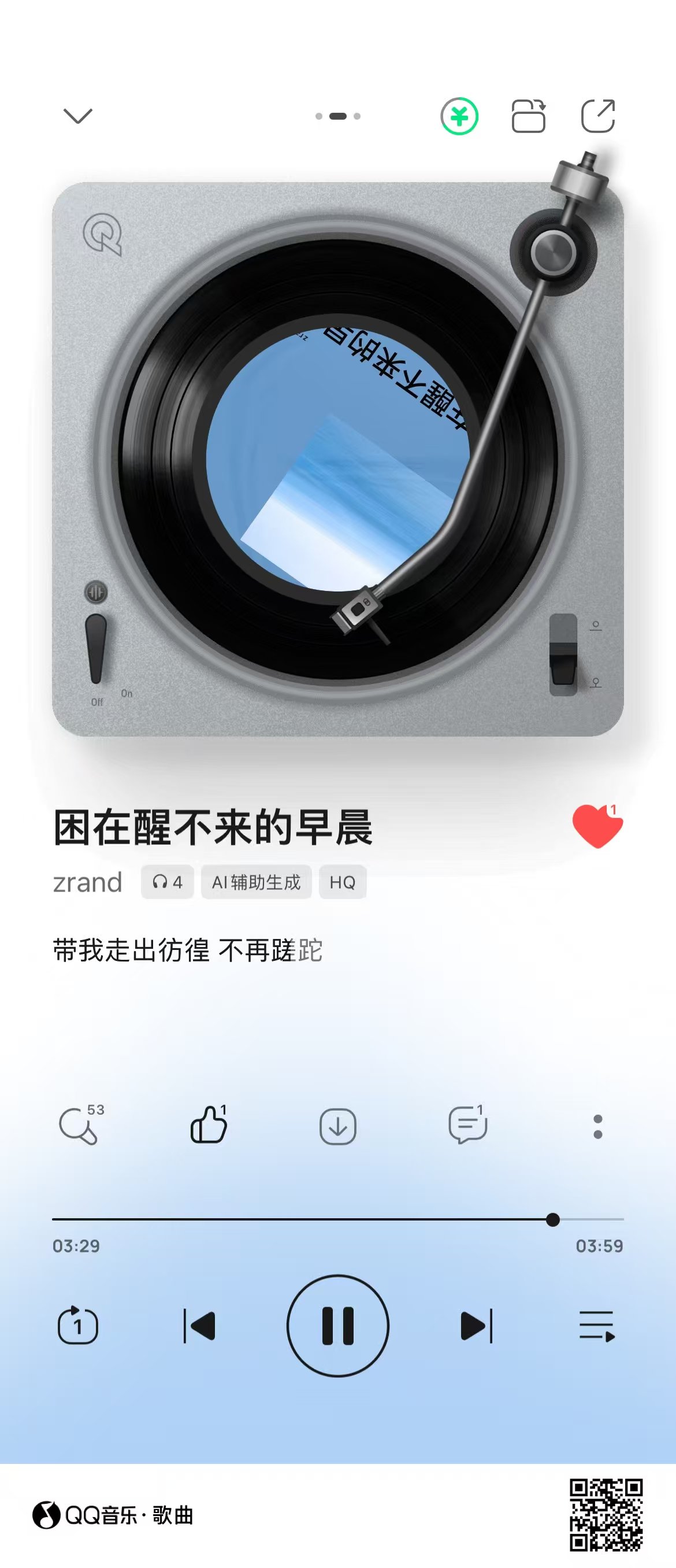
Task: Change the single-loop repeat mode
Action: pos(78,1325)
